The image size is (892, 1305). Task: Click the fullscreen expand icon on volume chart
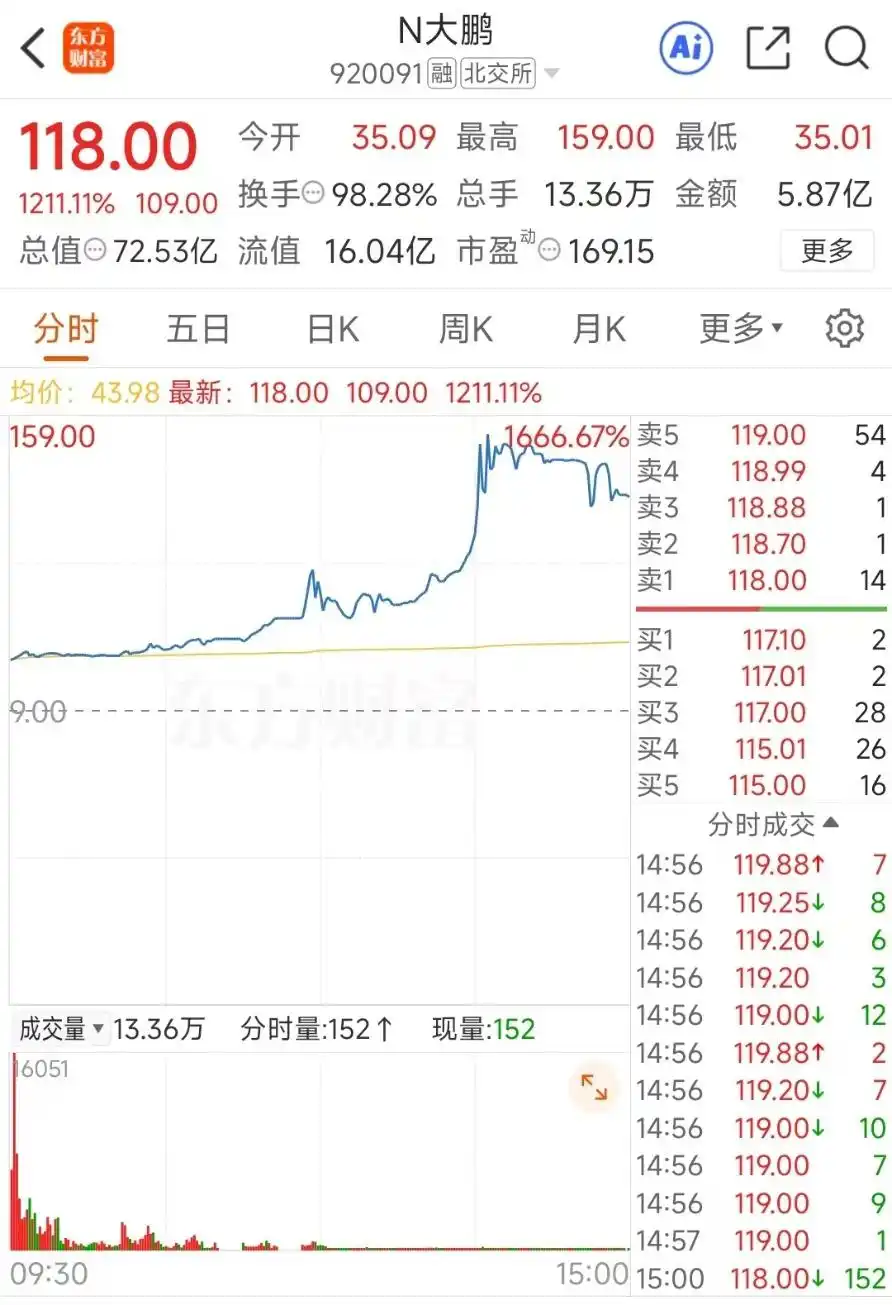click(595, 1088)
